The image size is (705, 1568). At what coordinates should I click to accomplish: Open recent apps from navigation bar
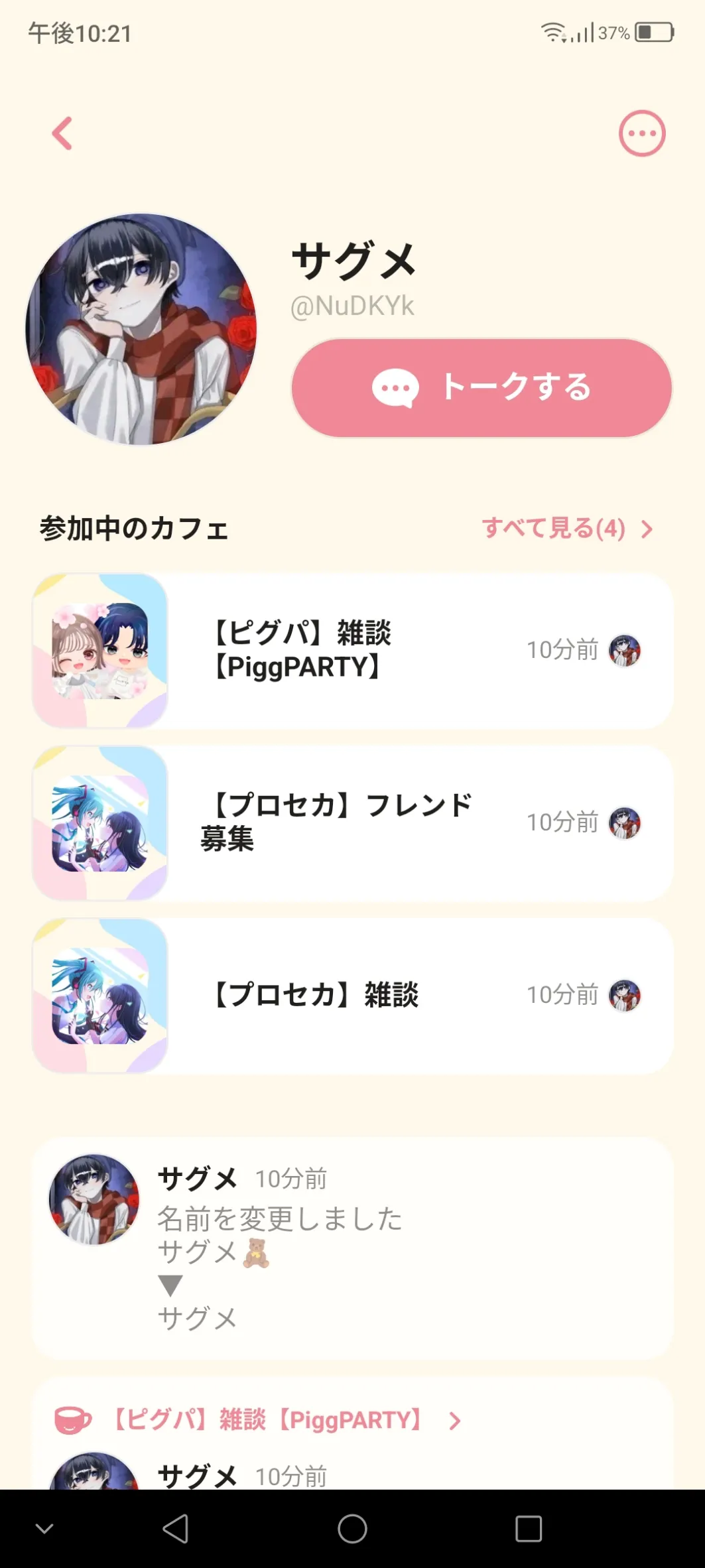click(529, 1529)
